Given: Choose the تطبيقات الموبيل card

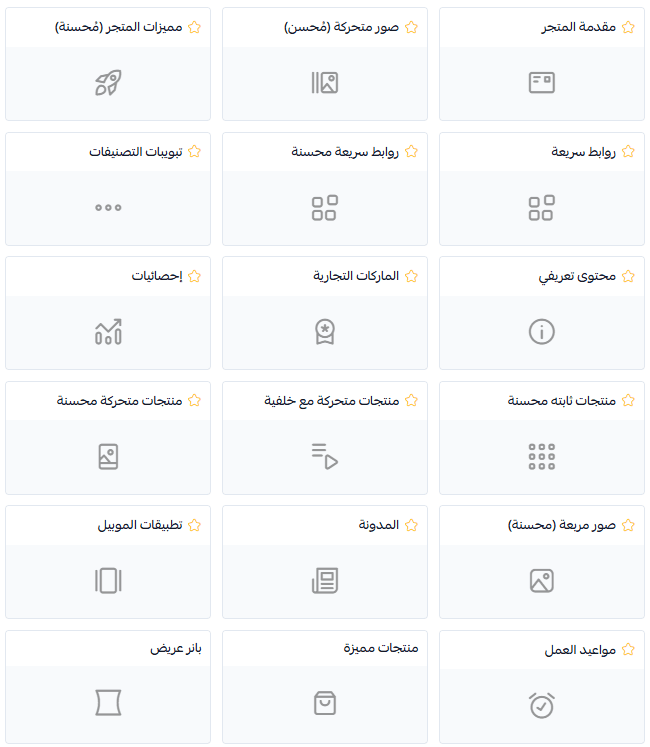Looking at the screenshot, I should point(108,580).
